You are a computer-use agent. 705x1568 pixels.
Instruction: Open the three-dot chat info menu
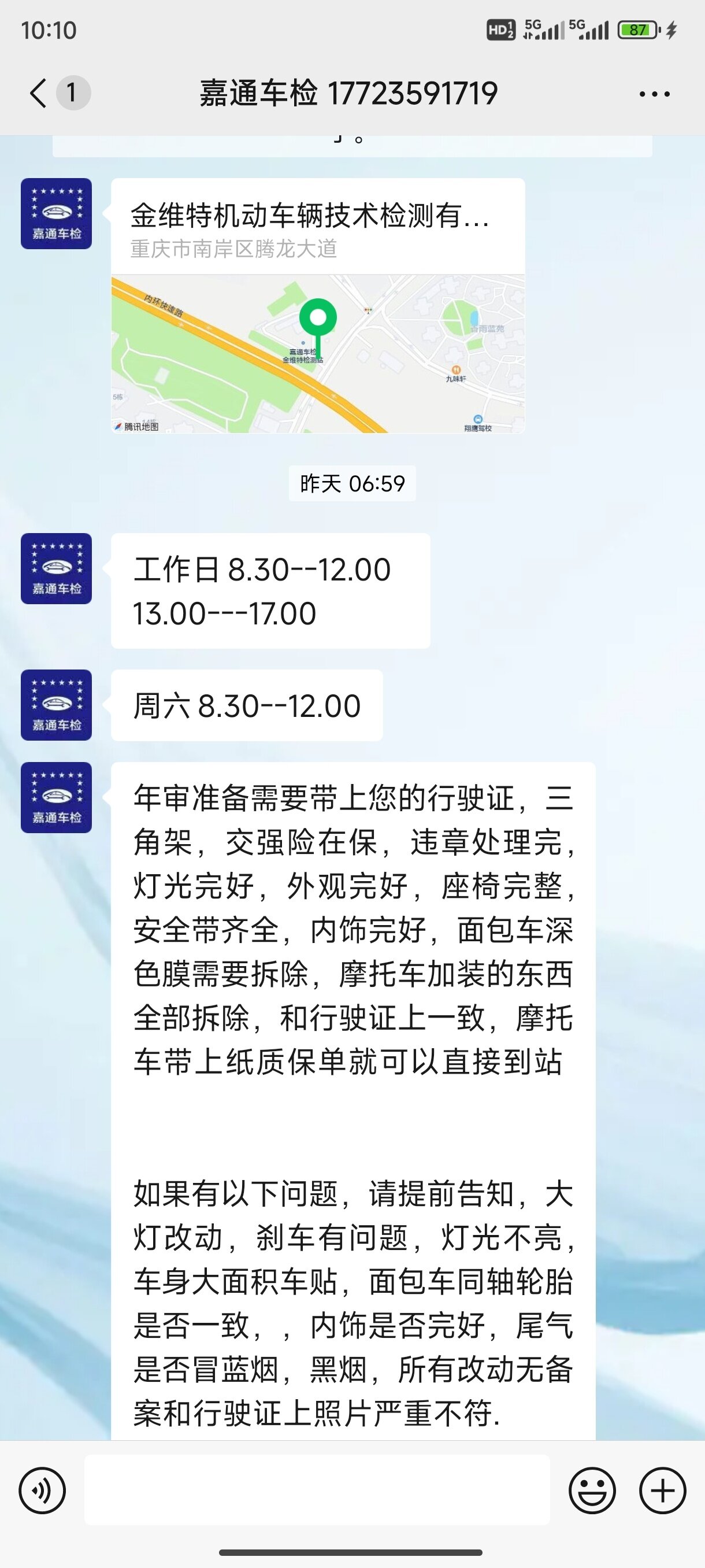point(655,94)
